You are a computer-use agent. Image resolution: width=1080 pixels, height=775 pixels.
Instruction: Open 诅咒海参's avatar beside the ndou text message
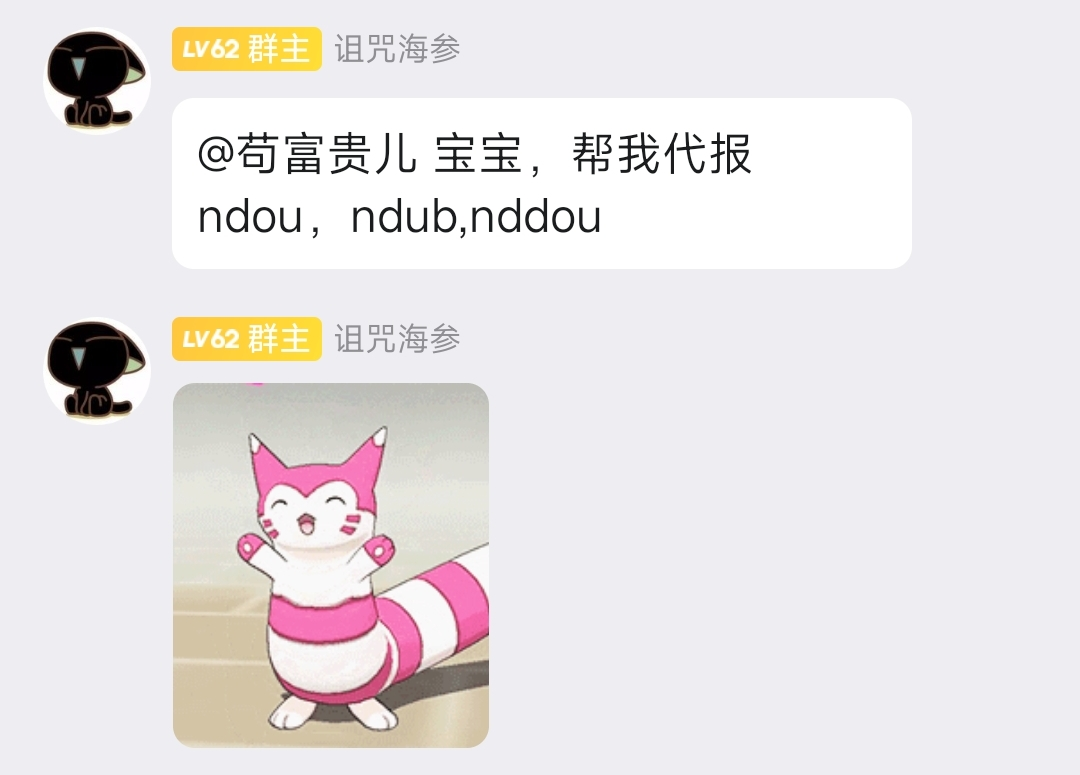tap(97, 81)
